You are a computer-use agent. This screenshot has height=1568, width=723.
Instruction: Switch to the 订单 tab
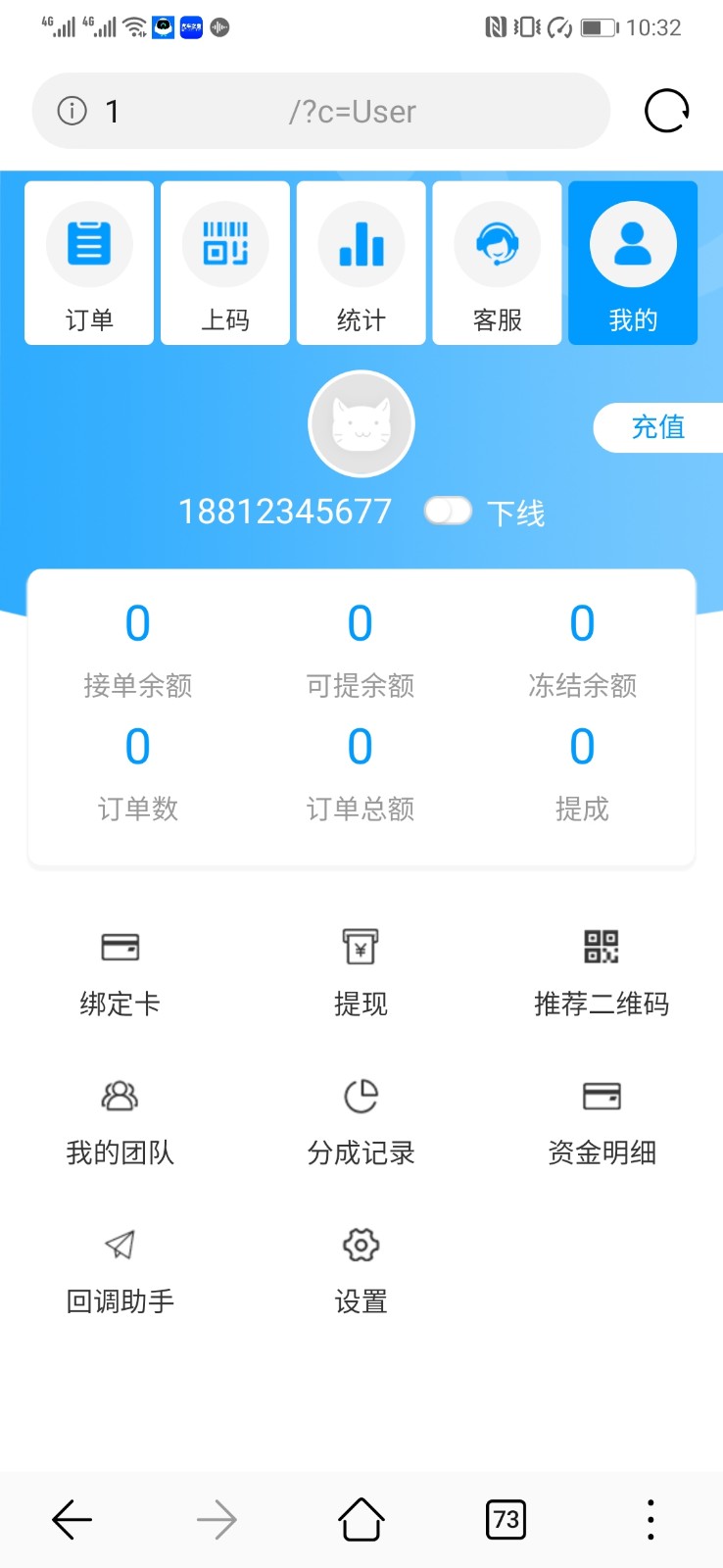pos(89,263)
